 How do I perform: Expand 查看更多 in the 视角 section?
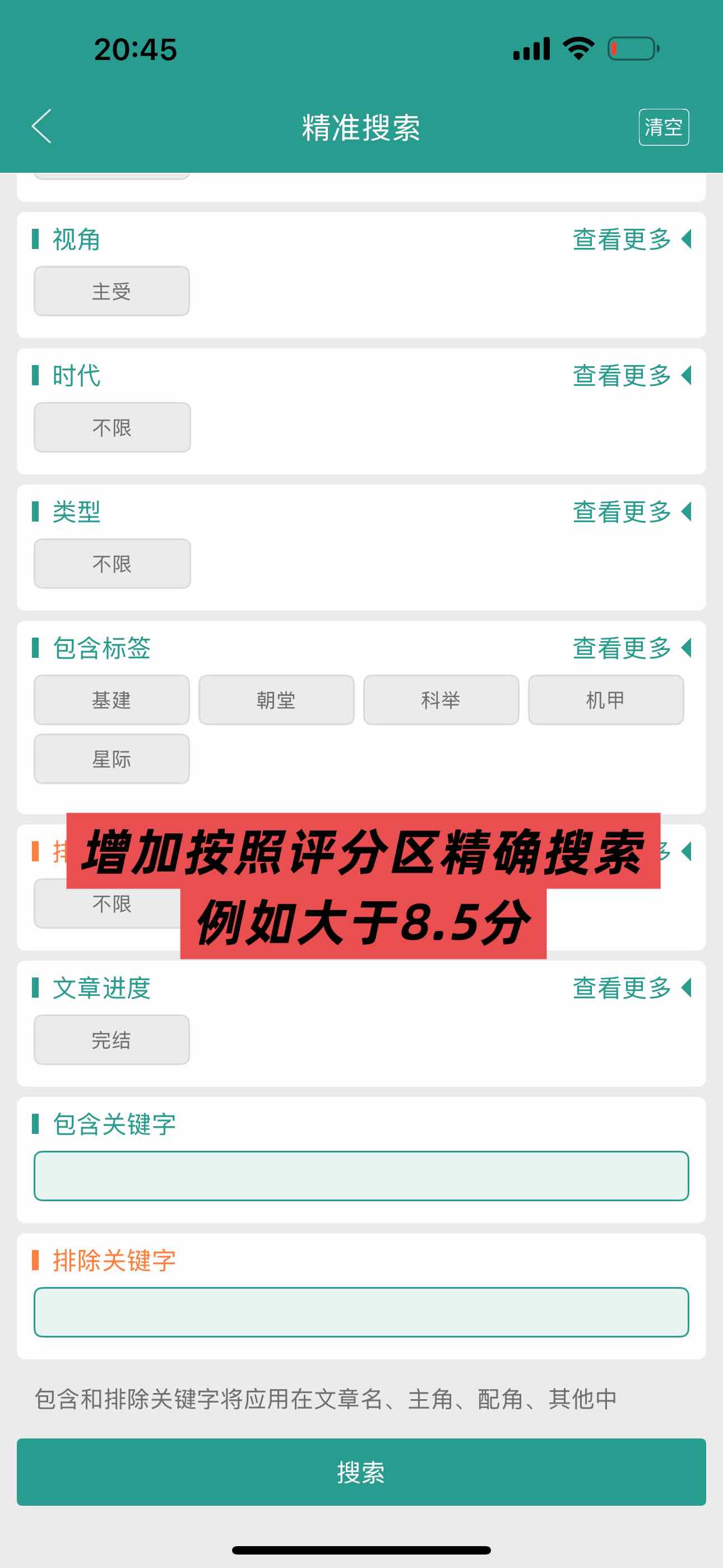tap(631, 239)
